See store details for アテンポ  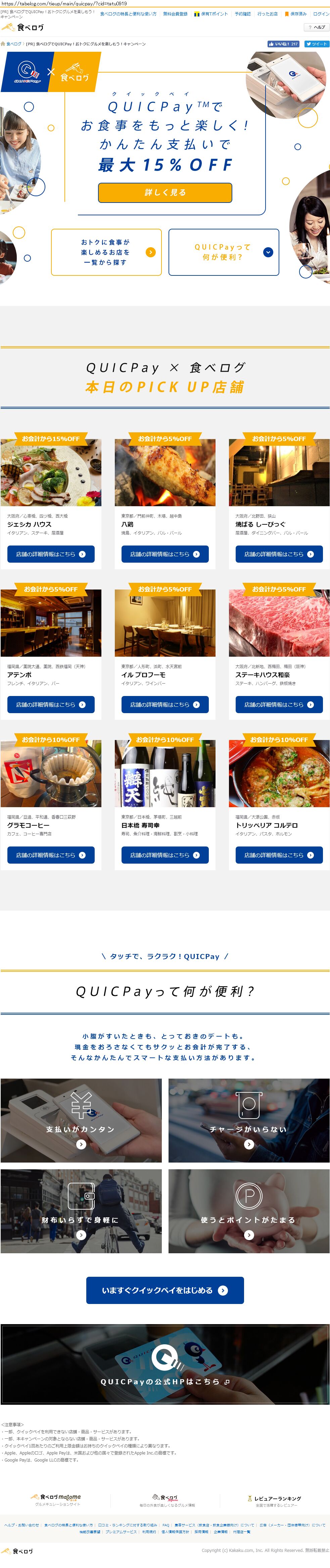[51, 704]
